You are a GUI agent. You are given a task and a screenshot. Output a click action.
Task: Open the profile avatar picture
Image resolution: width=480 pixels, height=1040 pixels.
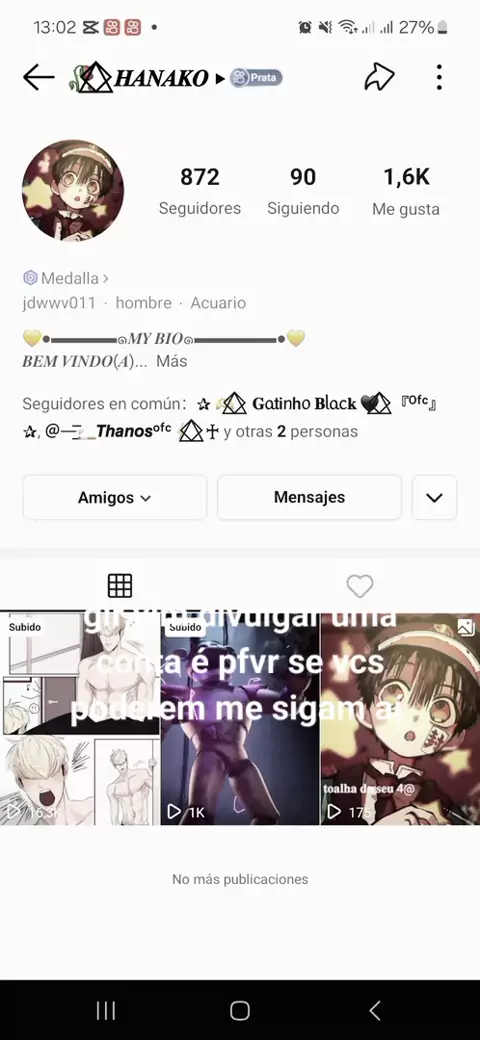tap(73, 190)
